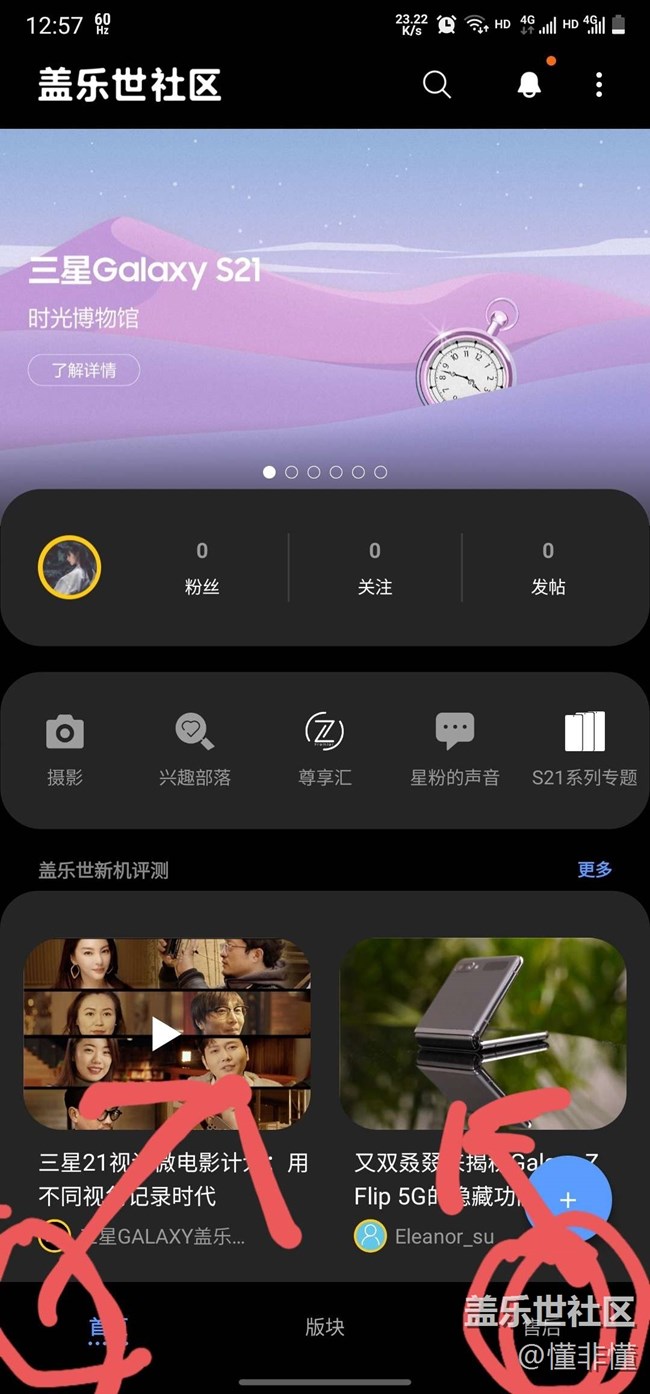
Task: Create a new post with the plus button
Action: click(568, 1200)
